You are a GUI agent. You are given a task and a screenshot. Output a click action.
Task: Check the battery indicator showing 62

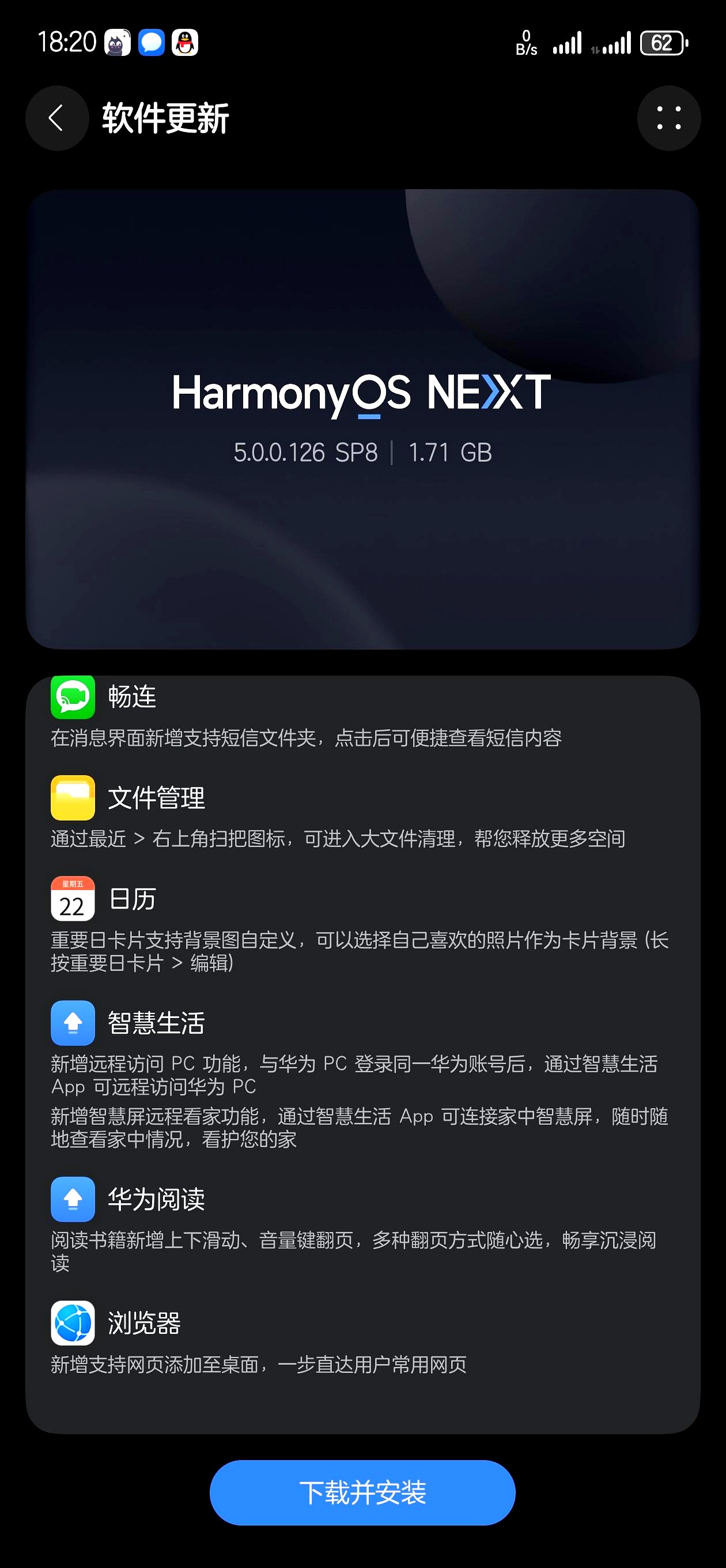point(663,43)
